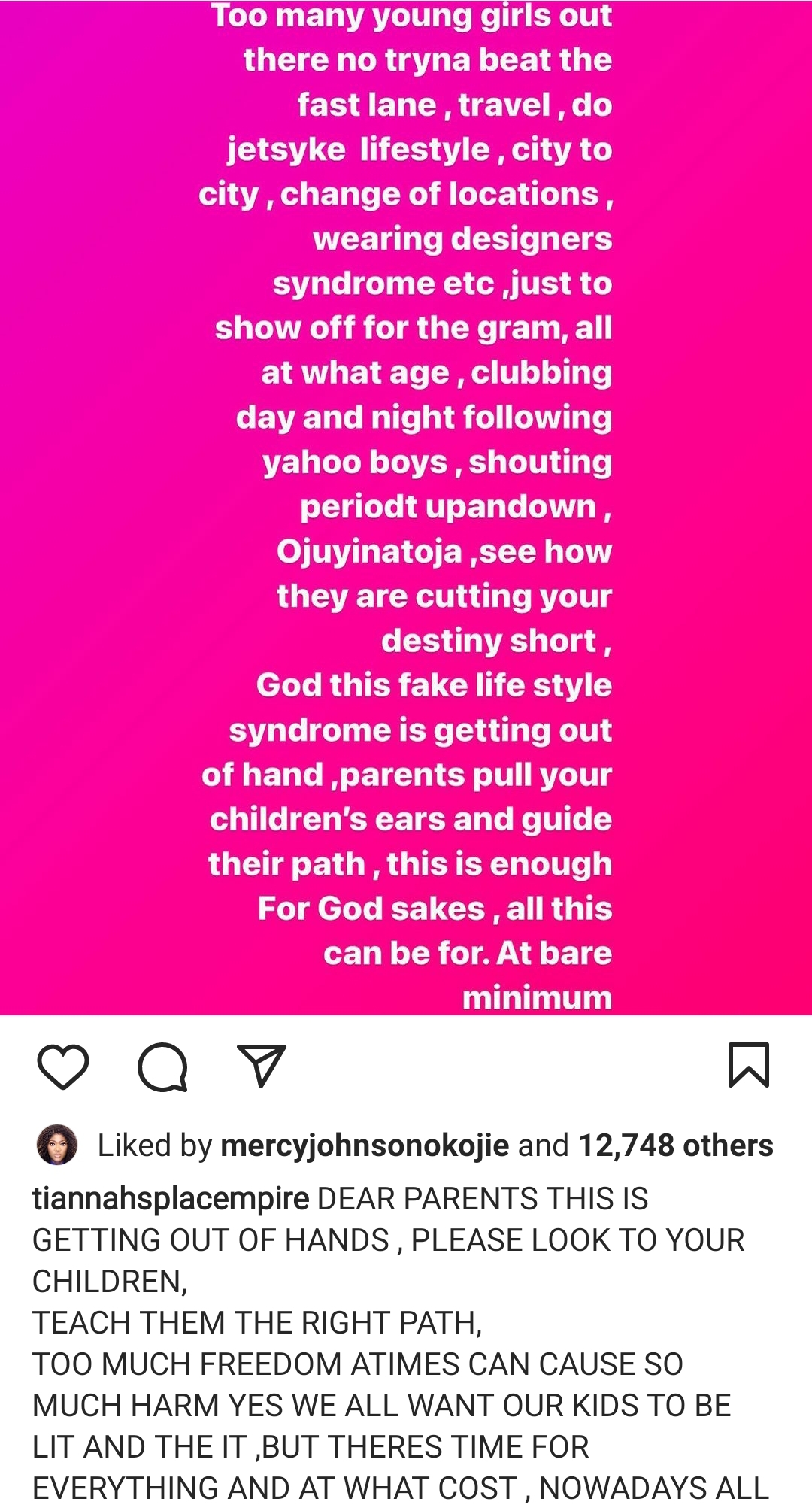Screen dimensions: 812x1508
Task: Like the post with the heart icon
Action: tap(63, 1066)
